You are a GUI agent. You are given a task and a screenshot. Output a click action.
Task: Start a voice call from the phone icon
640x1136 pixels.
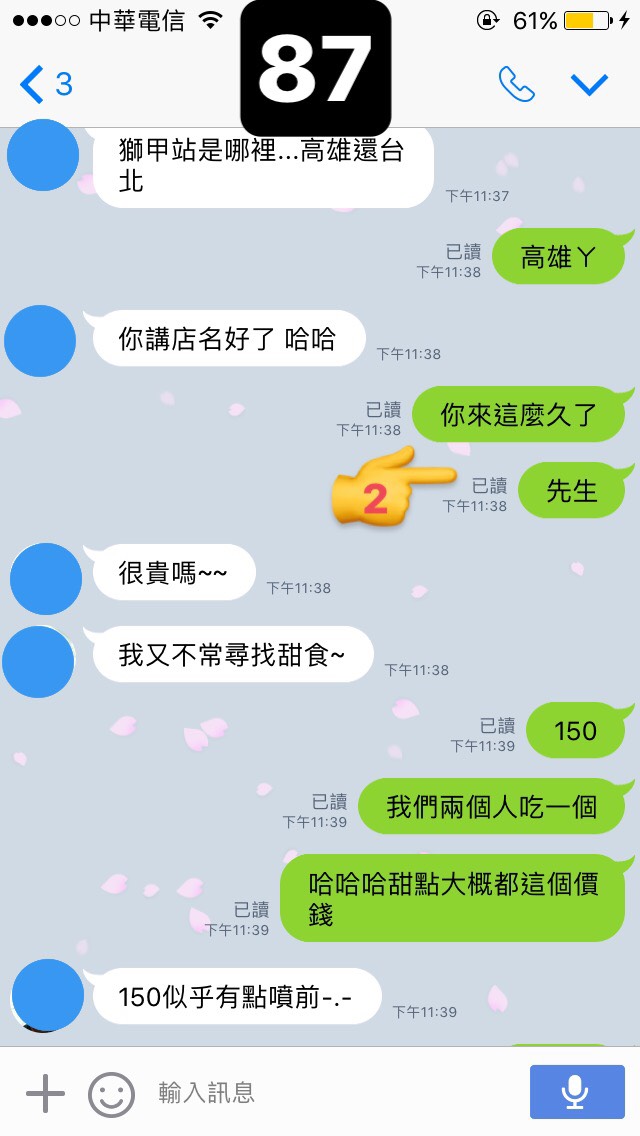(516, 85)
